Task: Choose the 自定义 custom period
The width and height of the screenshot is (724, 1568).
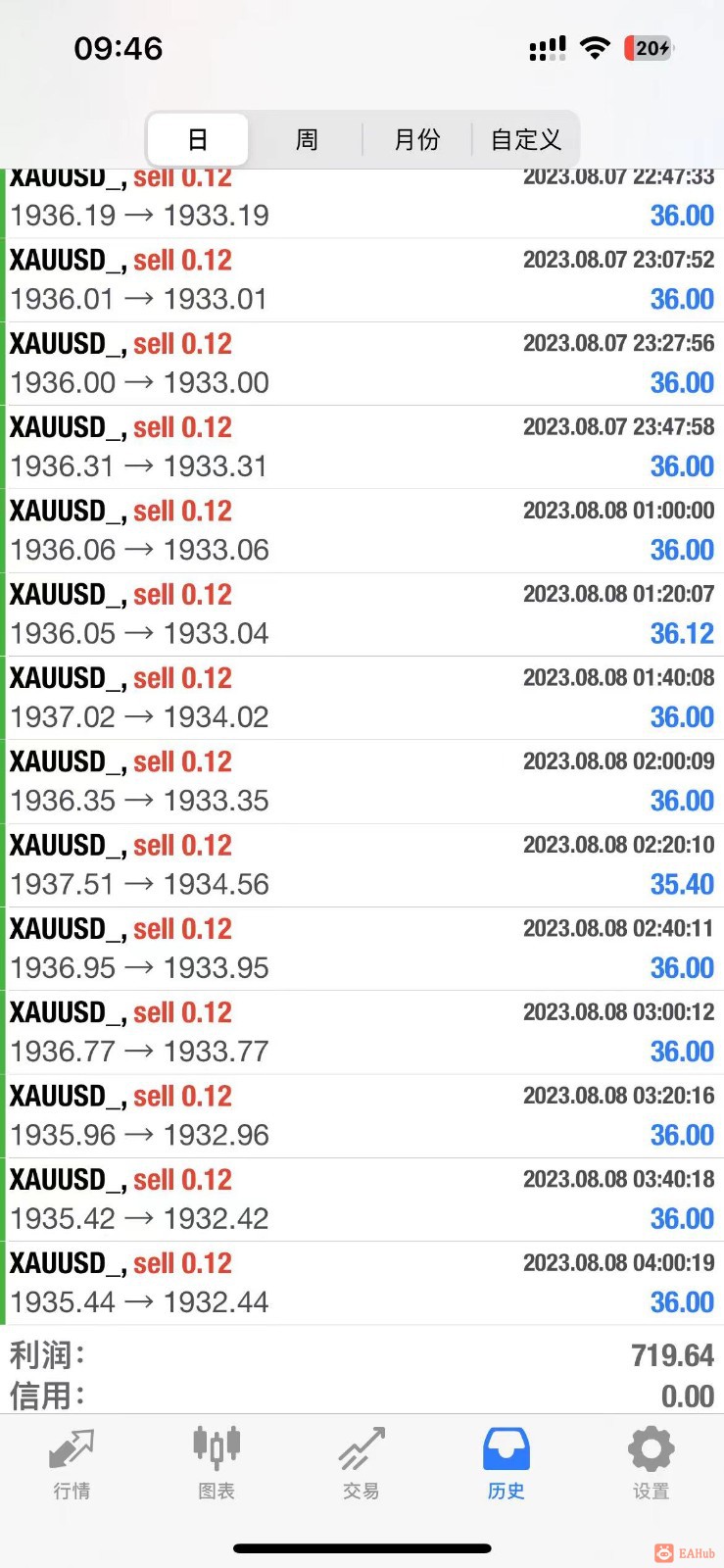Action: click(526, 140)
